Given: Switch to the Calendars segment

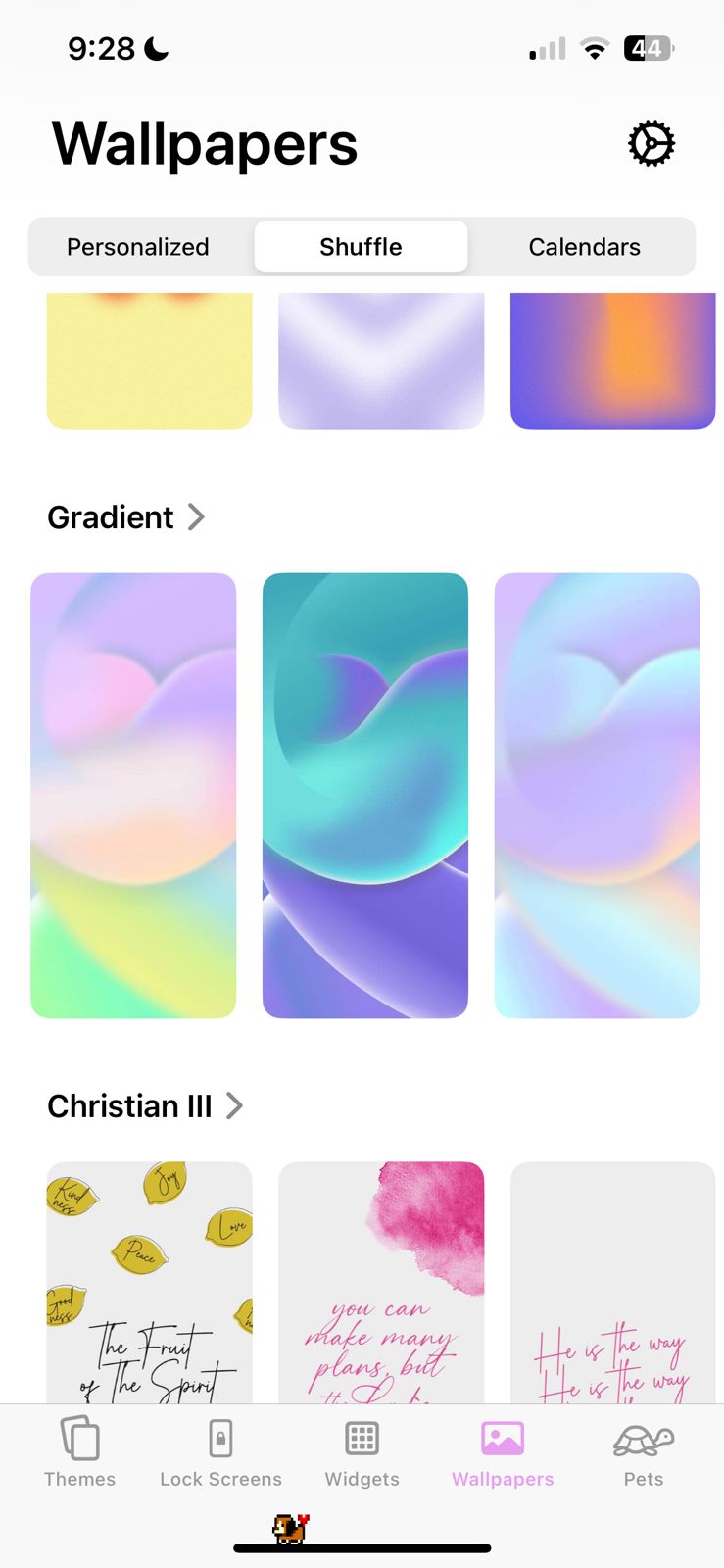Looking at the screenshot, I should click(x=584, y=247).
